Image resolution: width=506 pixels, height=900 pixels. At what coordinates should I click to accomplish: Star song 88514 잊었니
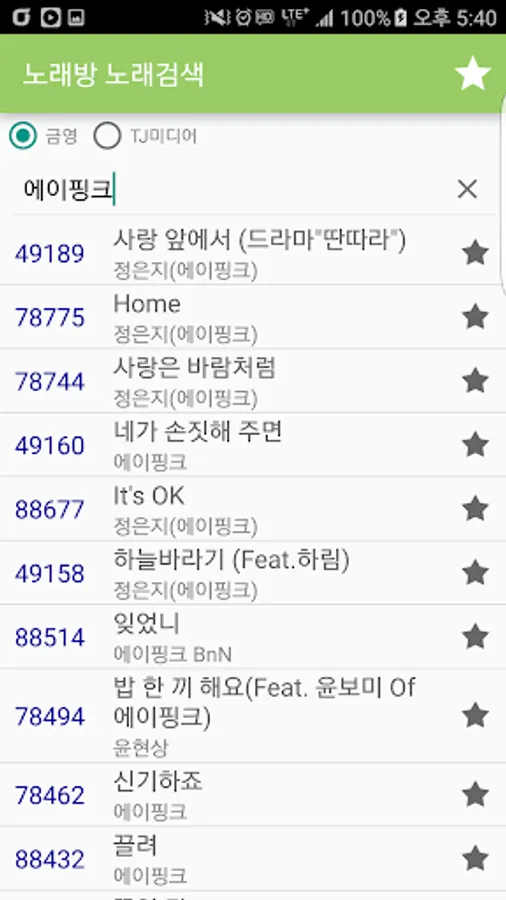click(x=476, y=637)
